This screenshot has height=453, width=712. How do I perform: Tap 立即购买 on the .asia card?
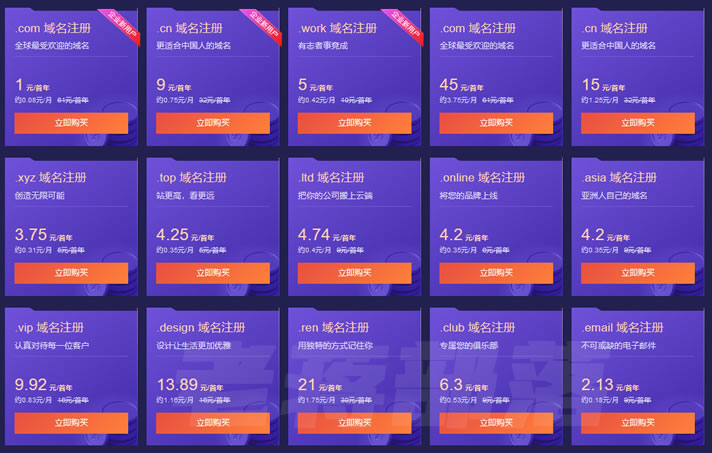tap(638, 273)
